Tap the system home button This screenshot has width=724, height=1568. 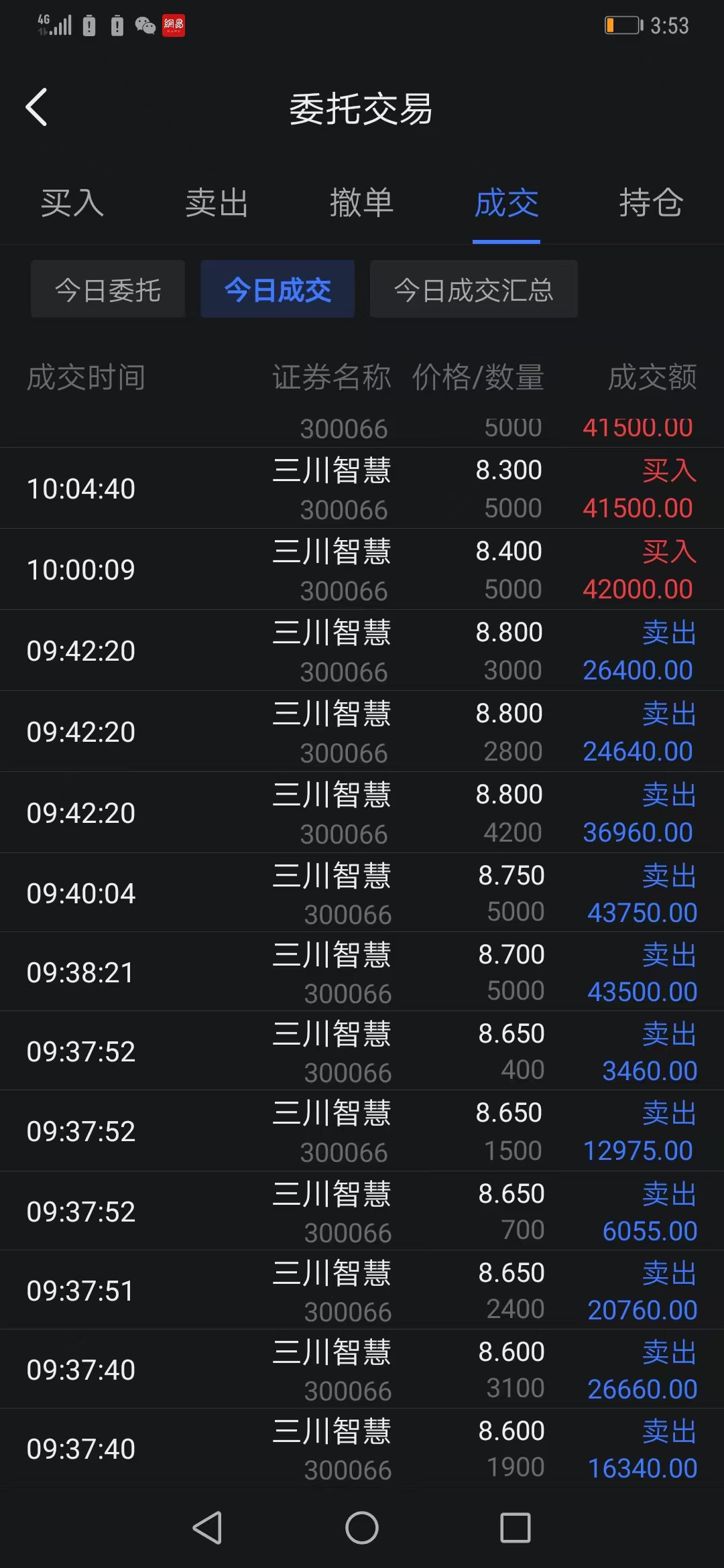[362, 1528]
